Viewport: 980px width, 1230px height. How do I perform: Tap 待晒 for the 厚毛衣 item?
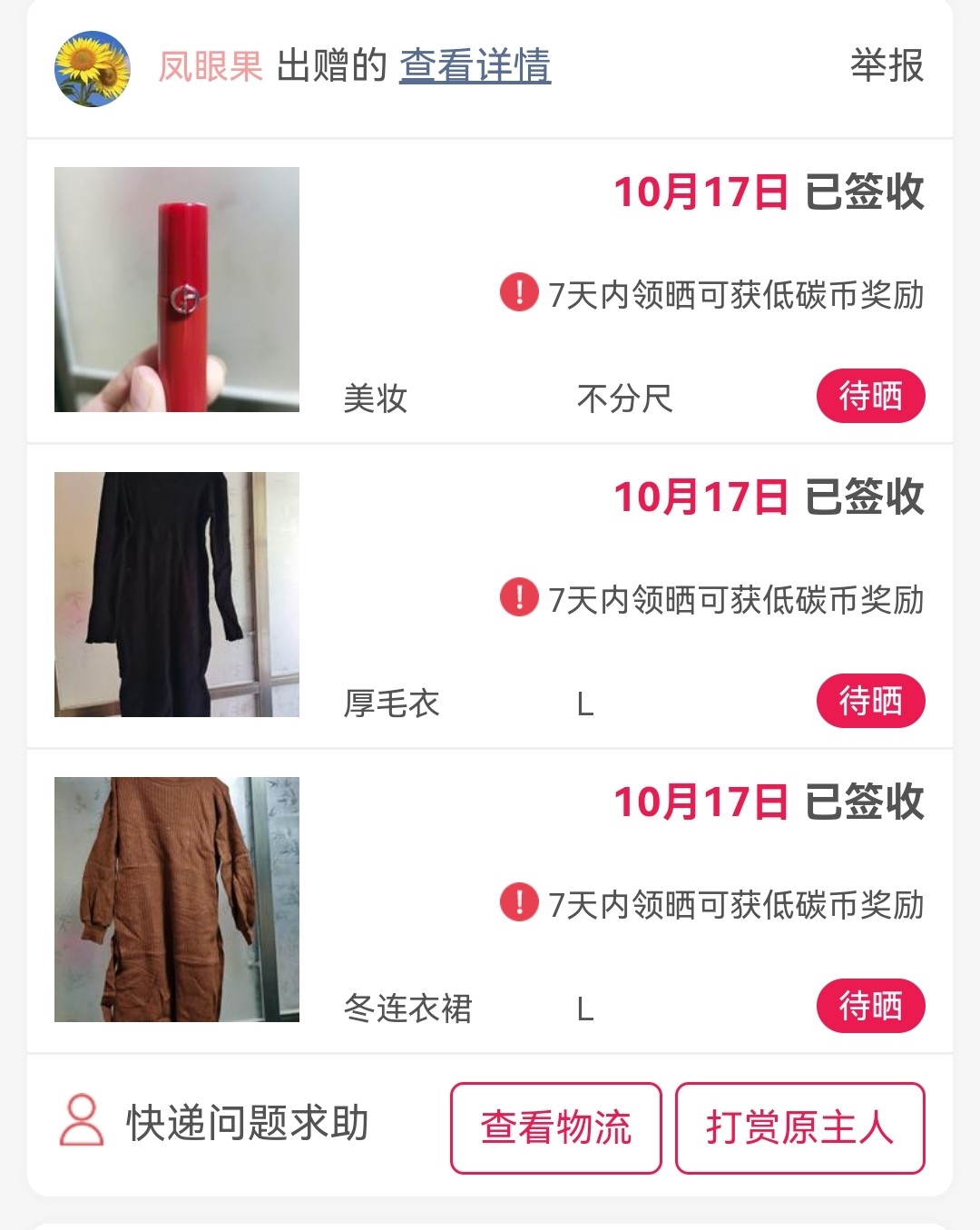click(870, 702)
